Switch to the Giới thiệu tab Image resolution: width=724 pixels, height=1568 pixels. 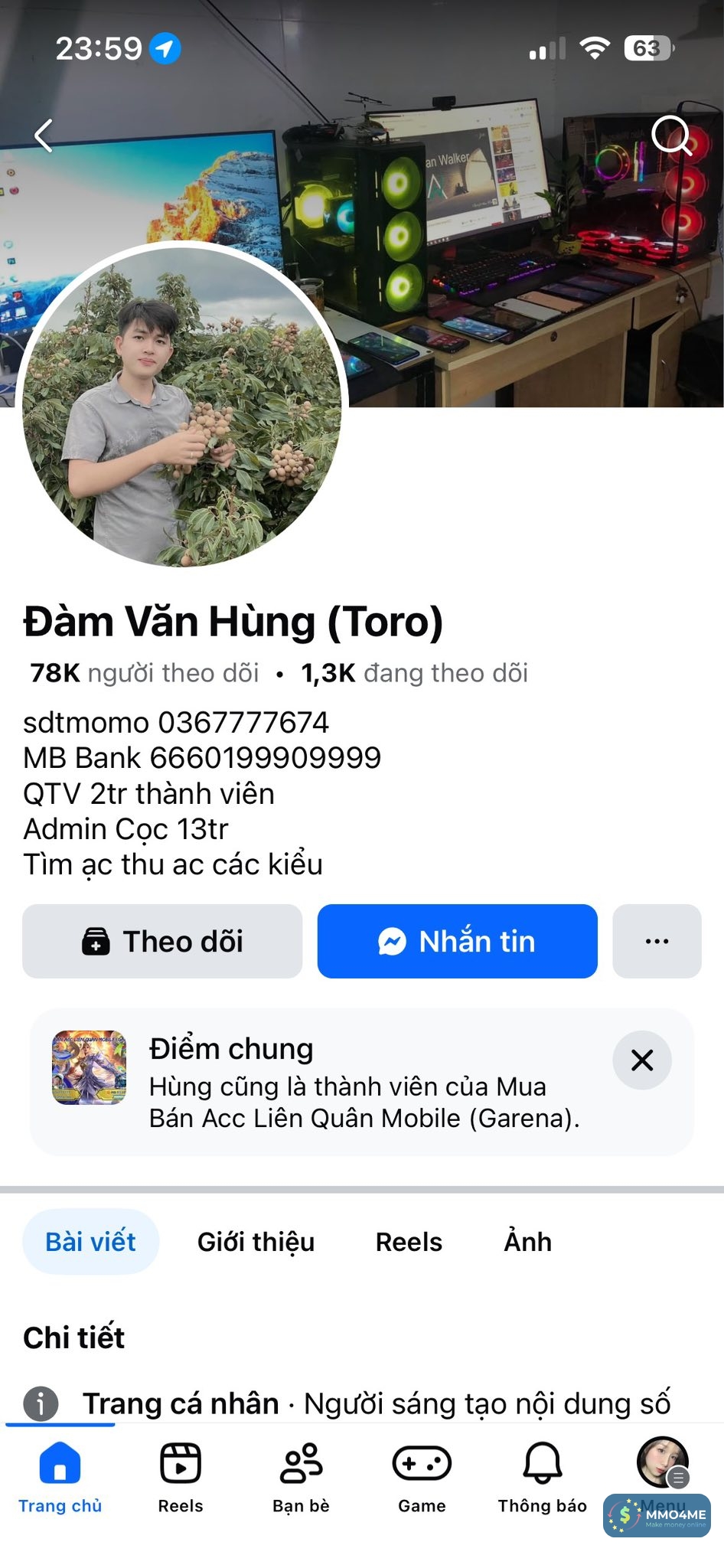click(256, 1241)
